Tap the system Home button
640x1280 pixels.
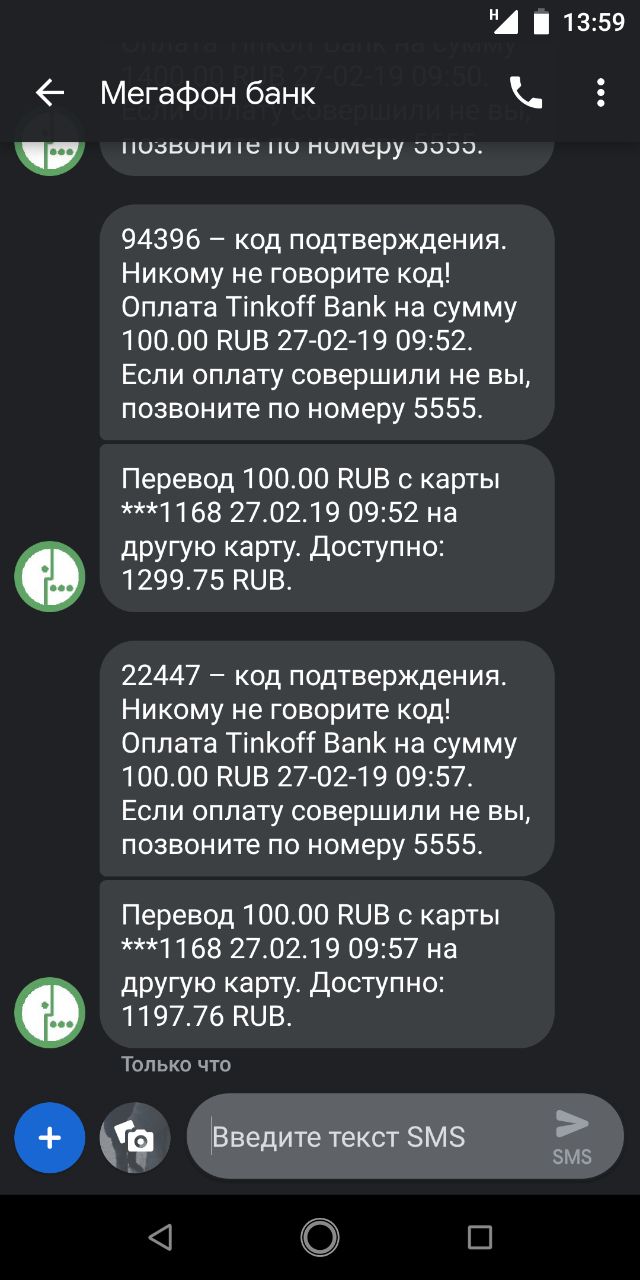(x=320, y=1238)
